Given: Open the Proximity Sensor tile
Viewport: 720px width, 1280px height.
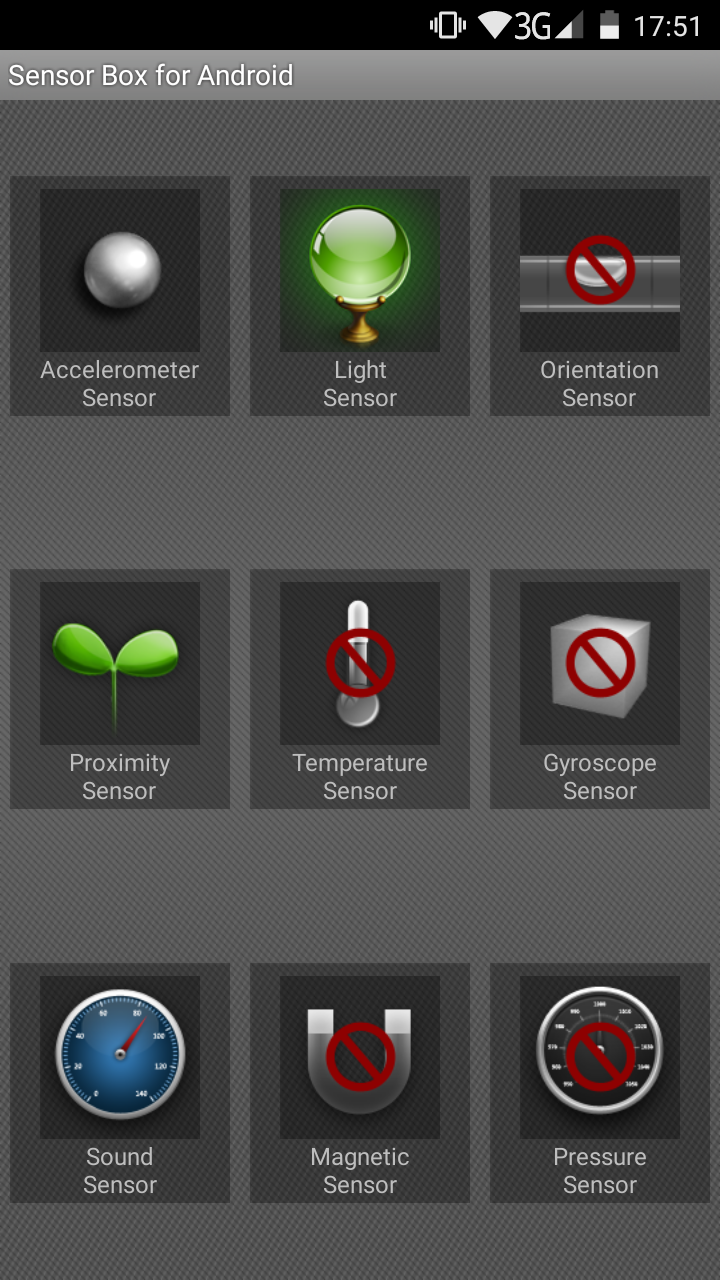Looking at the screenshot, I should [120, 689].
